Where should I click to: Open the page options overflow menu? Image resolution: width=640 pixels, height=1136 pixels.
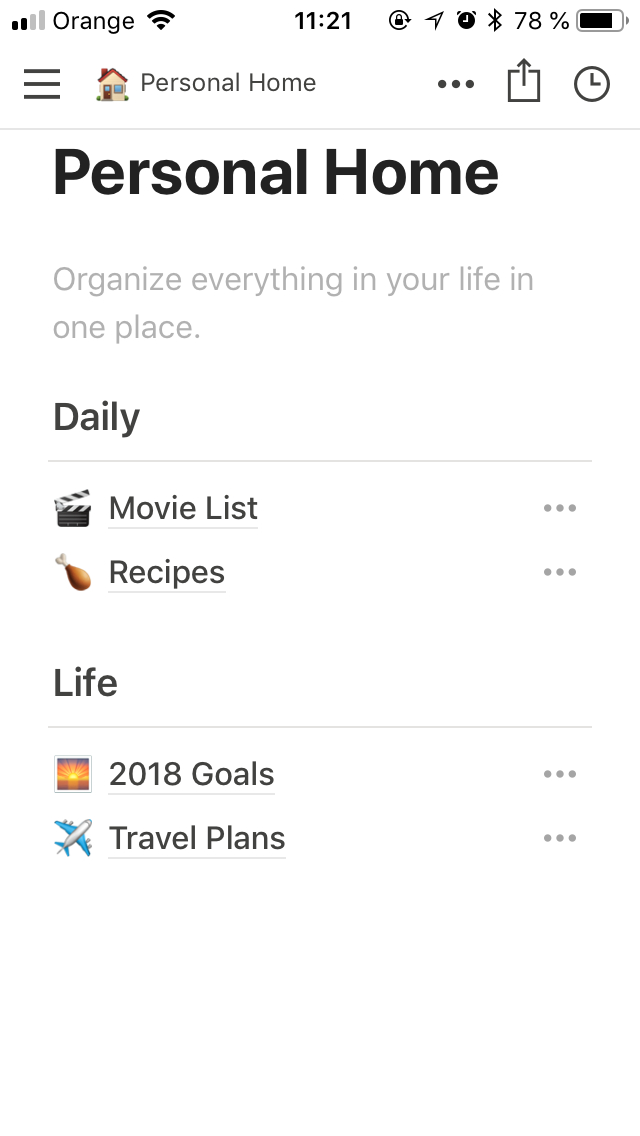point(456,84)
